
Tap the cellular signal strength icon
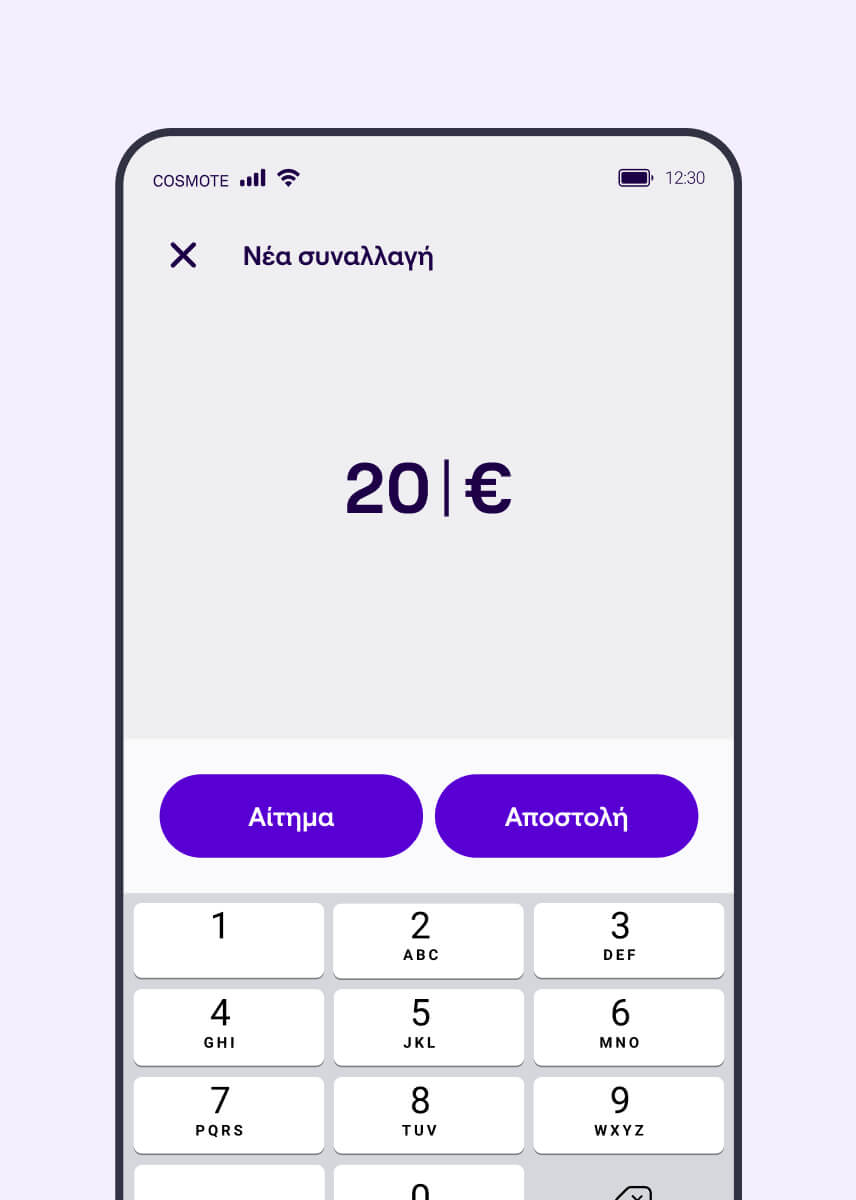252,178
